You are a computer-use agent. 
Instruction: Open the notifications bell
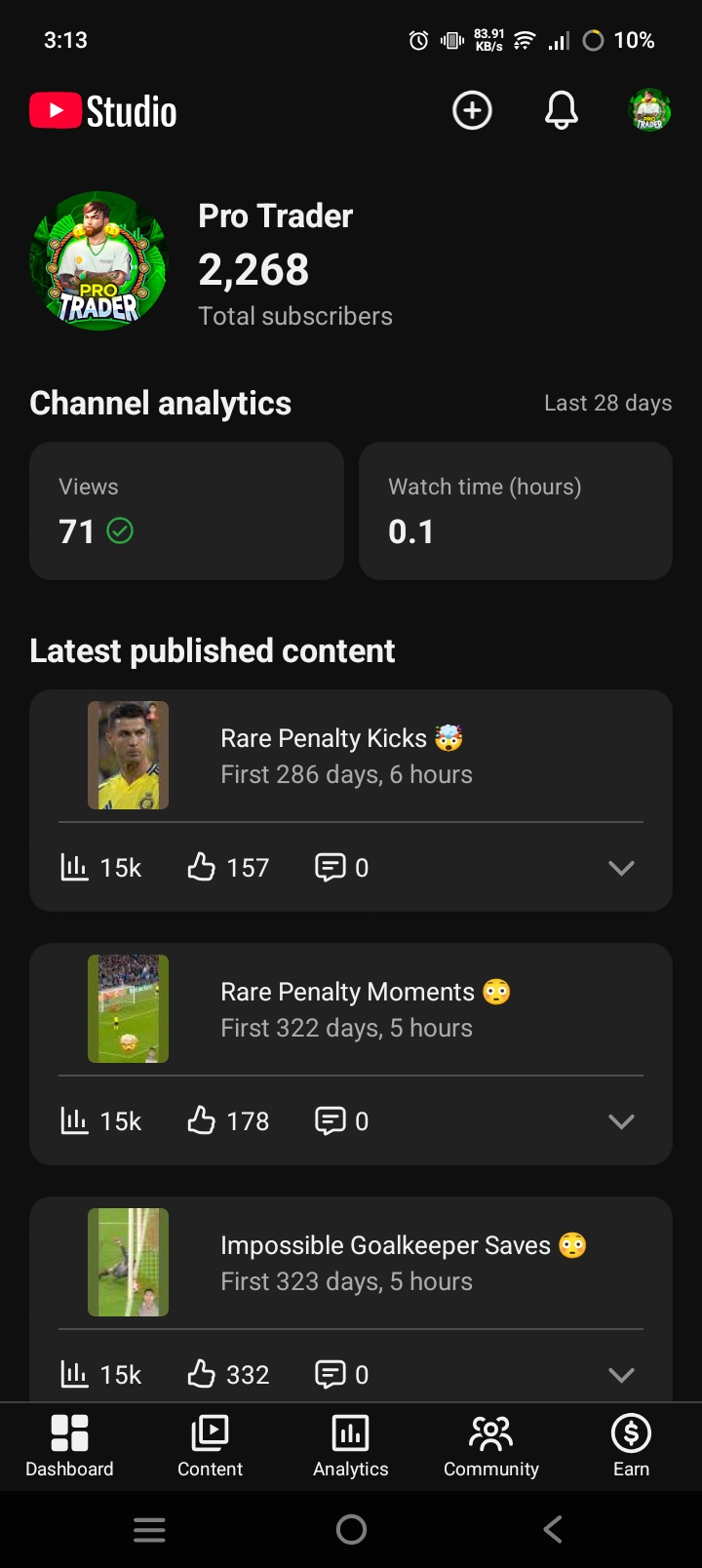tap(561, 111)
